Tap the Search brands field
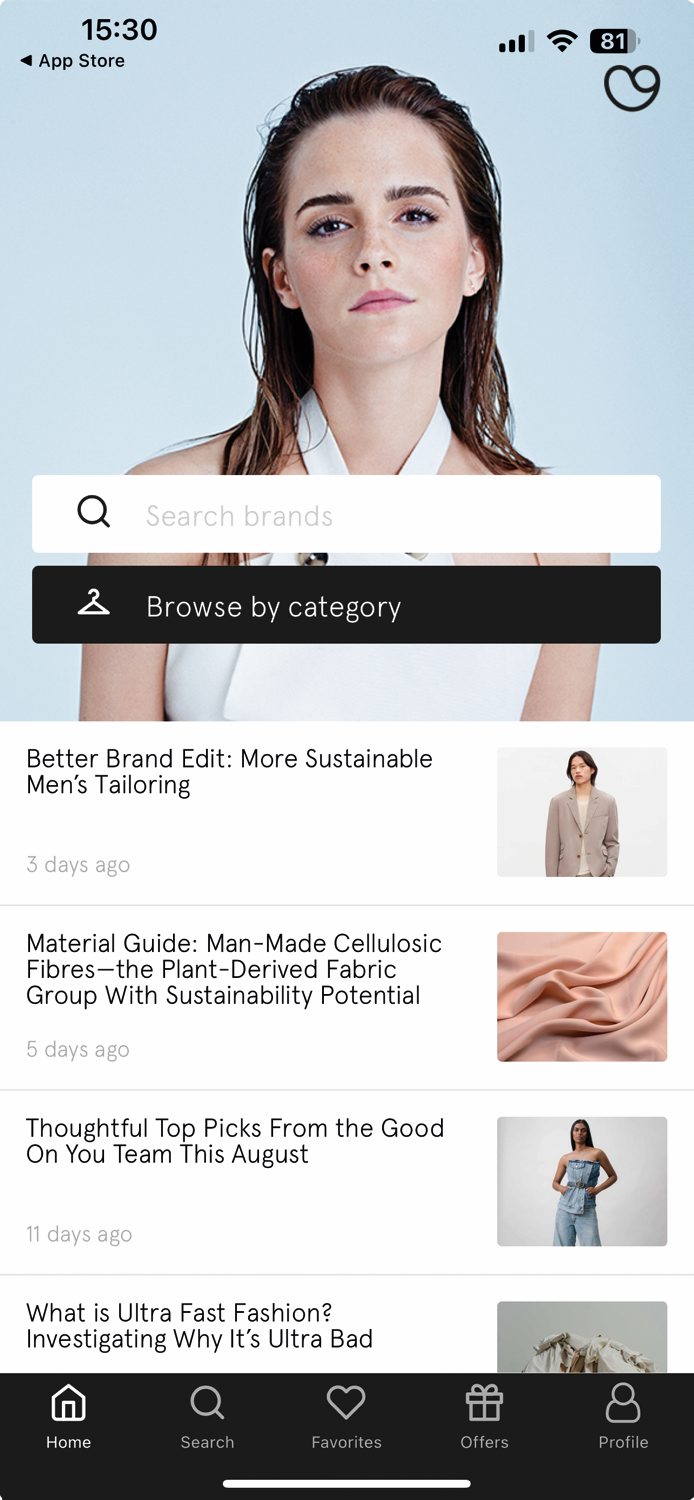694x1500 pixels. tap(346, 514)
